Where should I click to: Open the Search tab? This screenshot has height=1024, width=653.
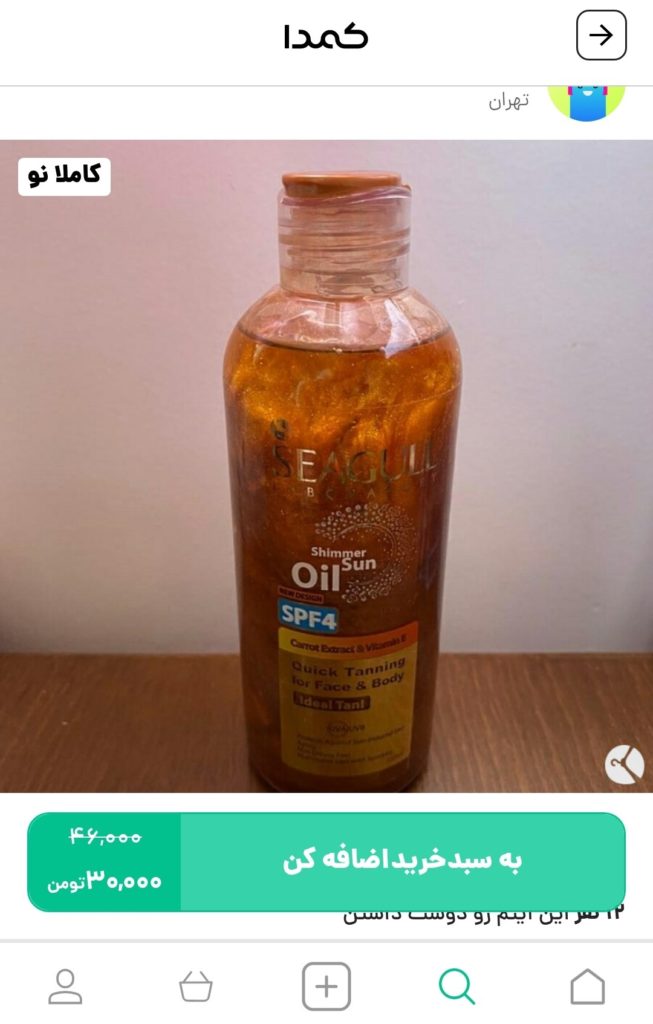point(456,987)
